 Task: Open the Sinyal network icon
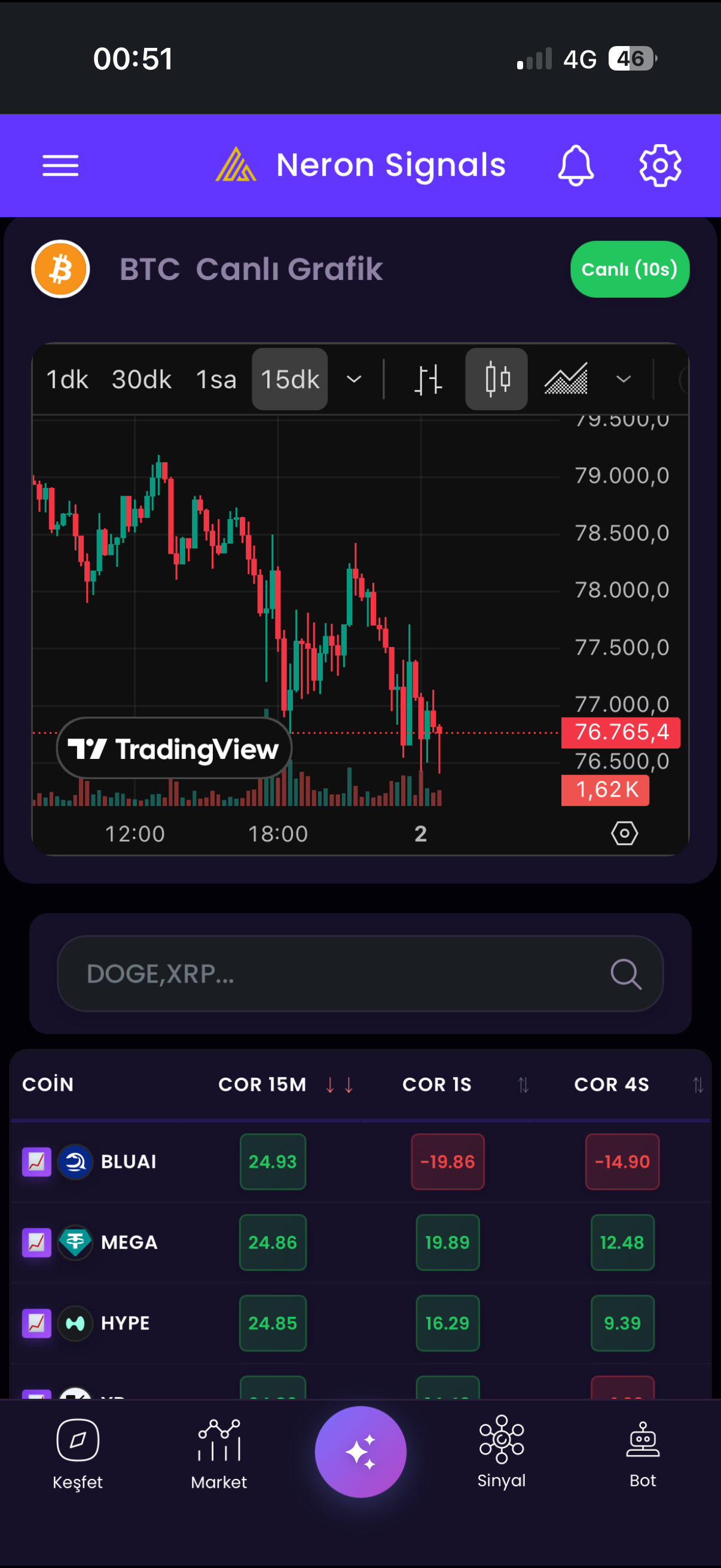click(502, 1439)
